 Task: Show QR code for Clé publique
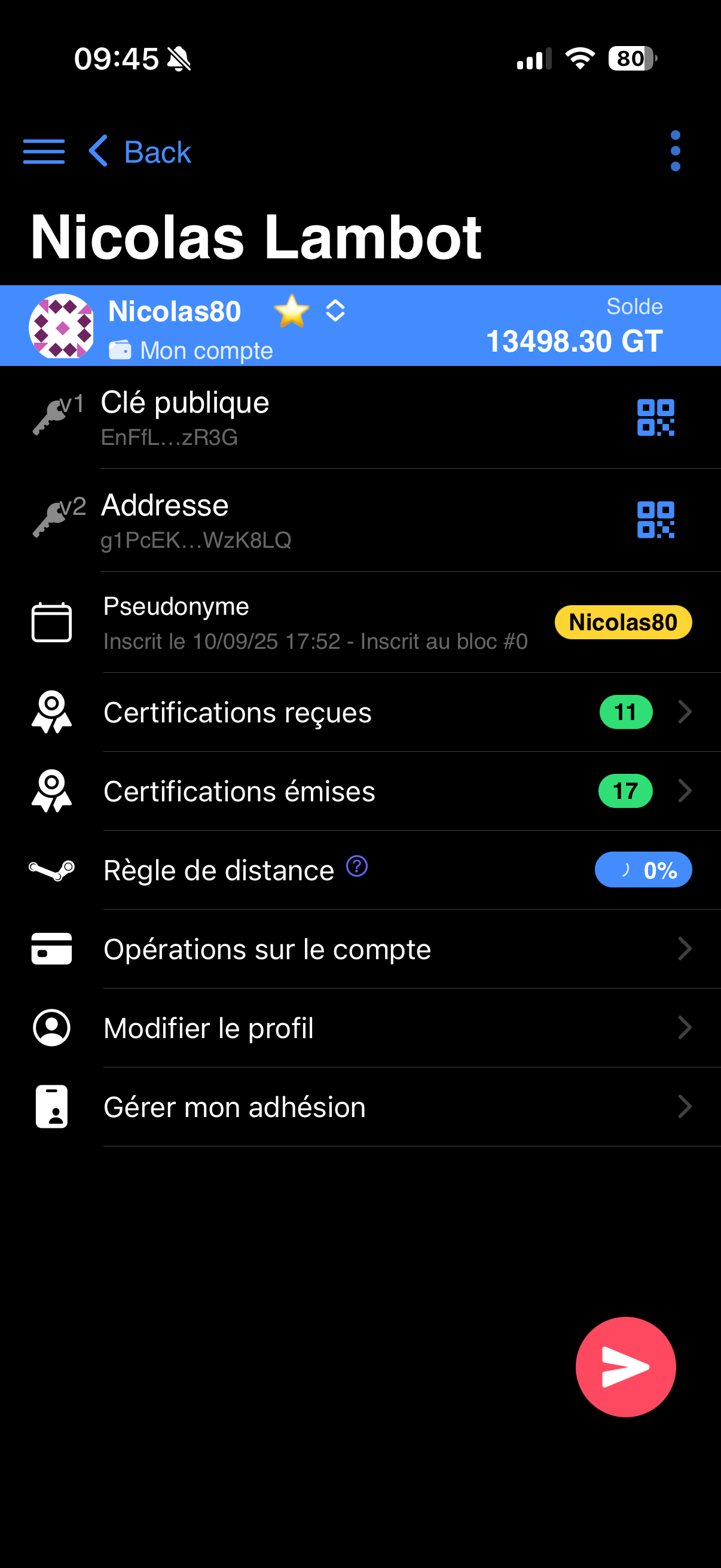point(655,417)
